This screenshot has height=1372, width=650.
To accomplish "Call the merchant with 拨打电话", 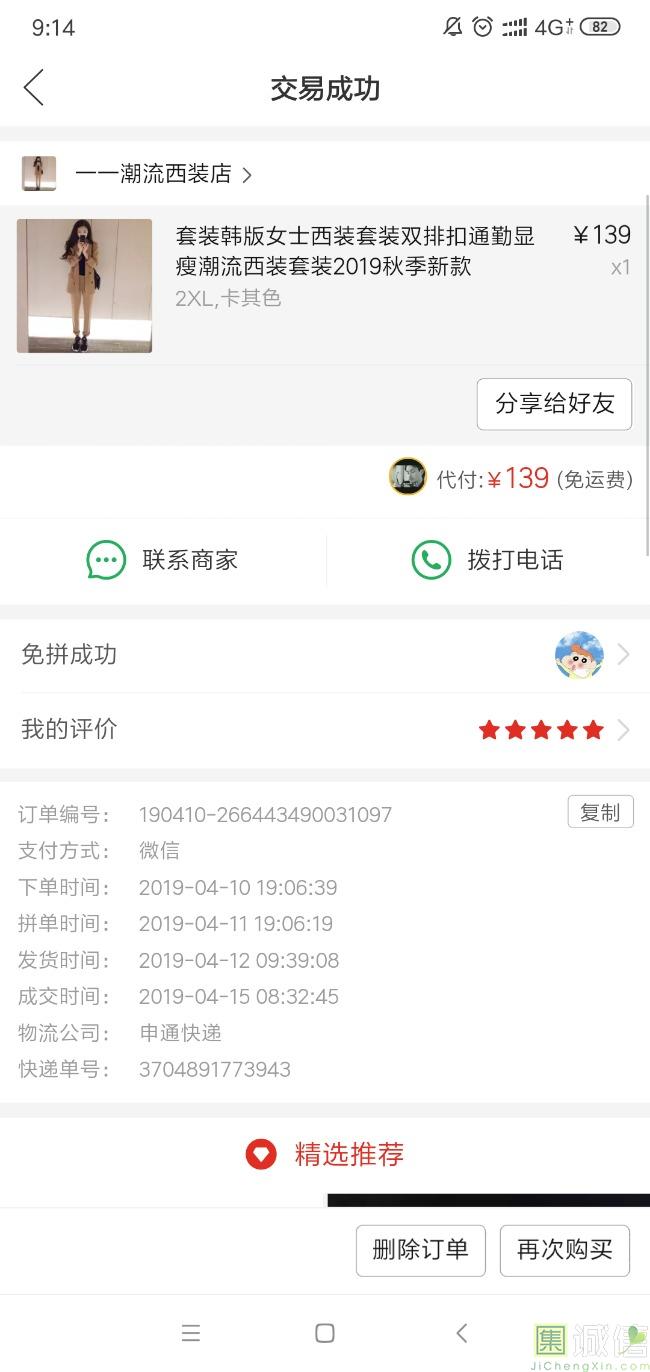I will (488, 560).
